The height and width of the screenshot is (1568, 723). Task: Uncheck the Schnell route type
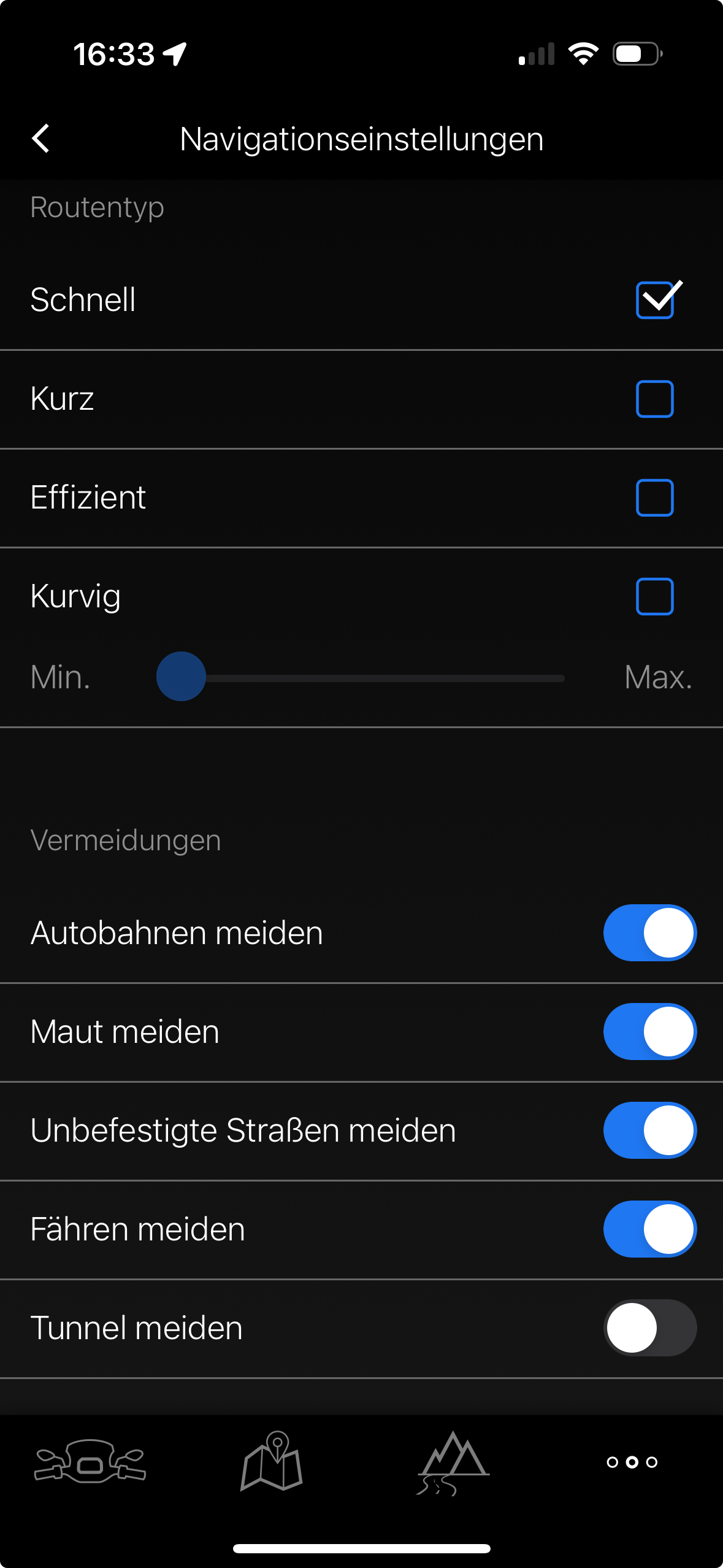coord(655,300)
